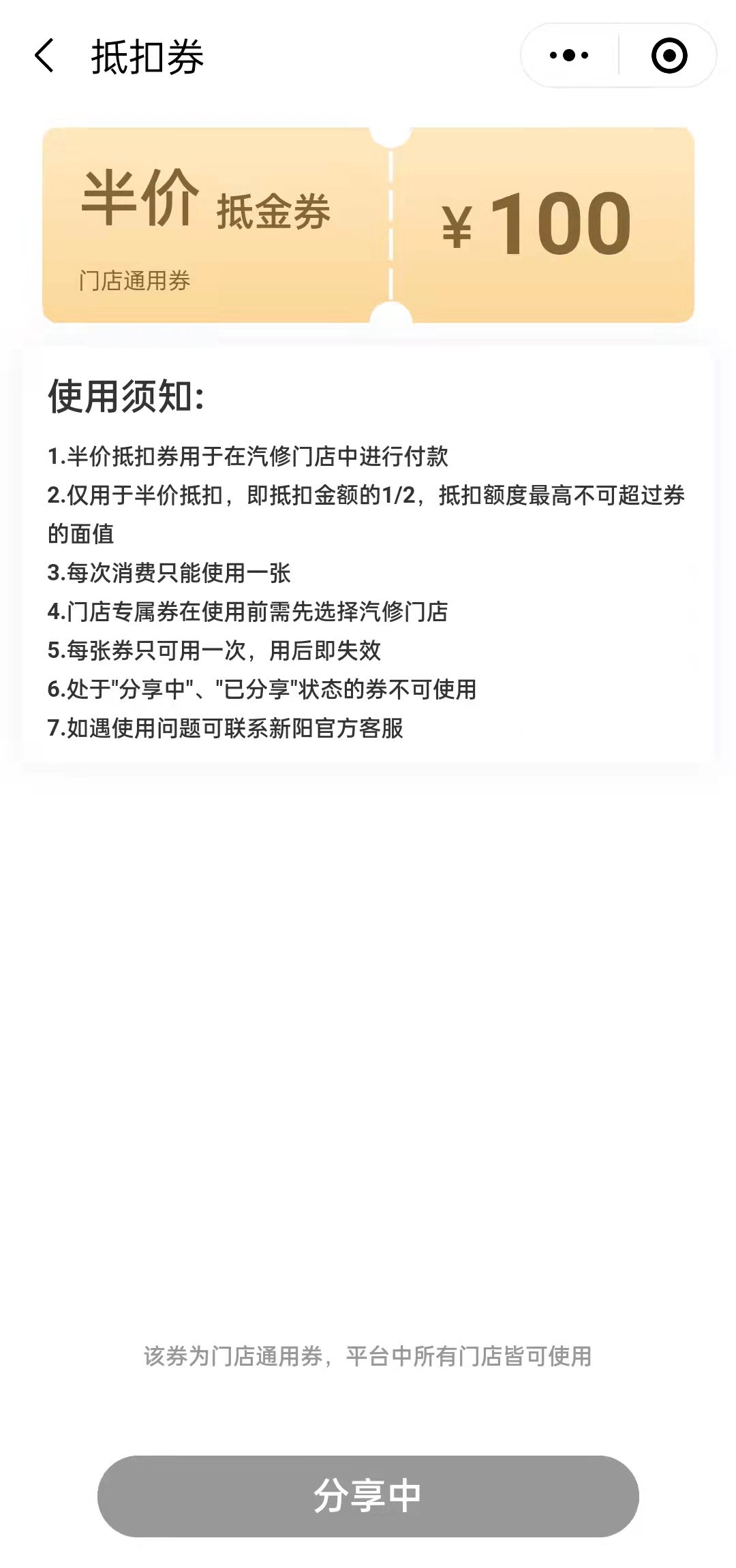
Task: Close the mini program via the circle icon
Action: [669, 56]
